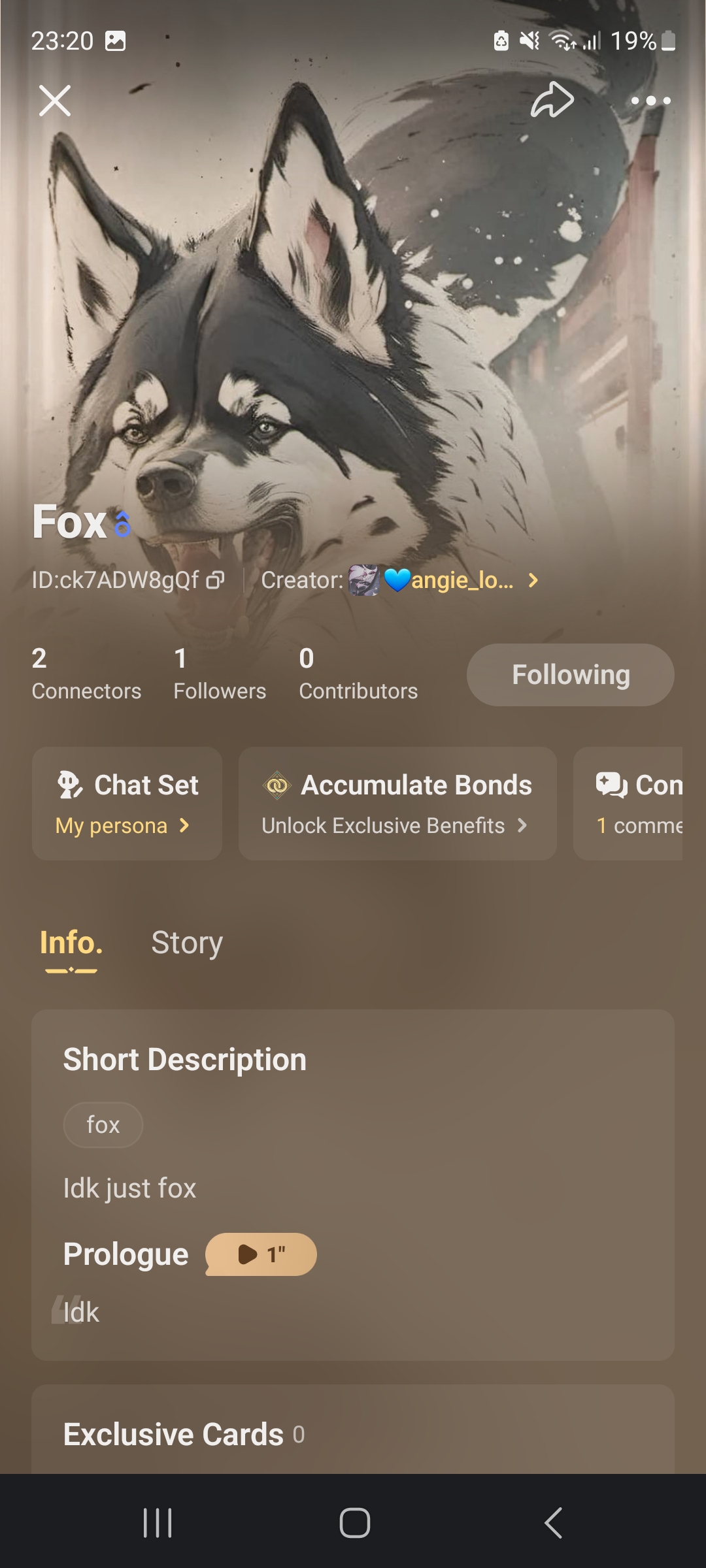
Task: Go back using the system back button
Action: tap(553, 1523)
